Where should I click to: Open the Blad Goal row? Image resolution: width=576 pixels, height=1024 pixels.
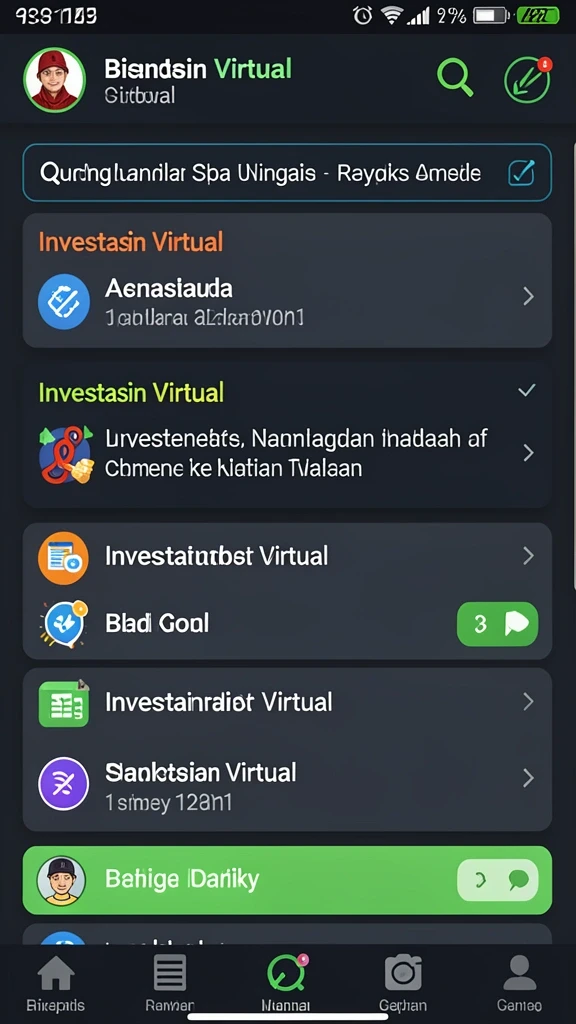pyautogui.click(x=287, y=624)
